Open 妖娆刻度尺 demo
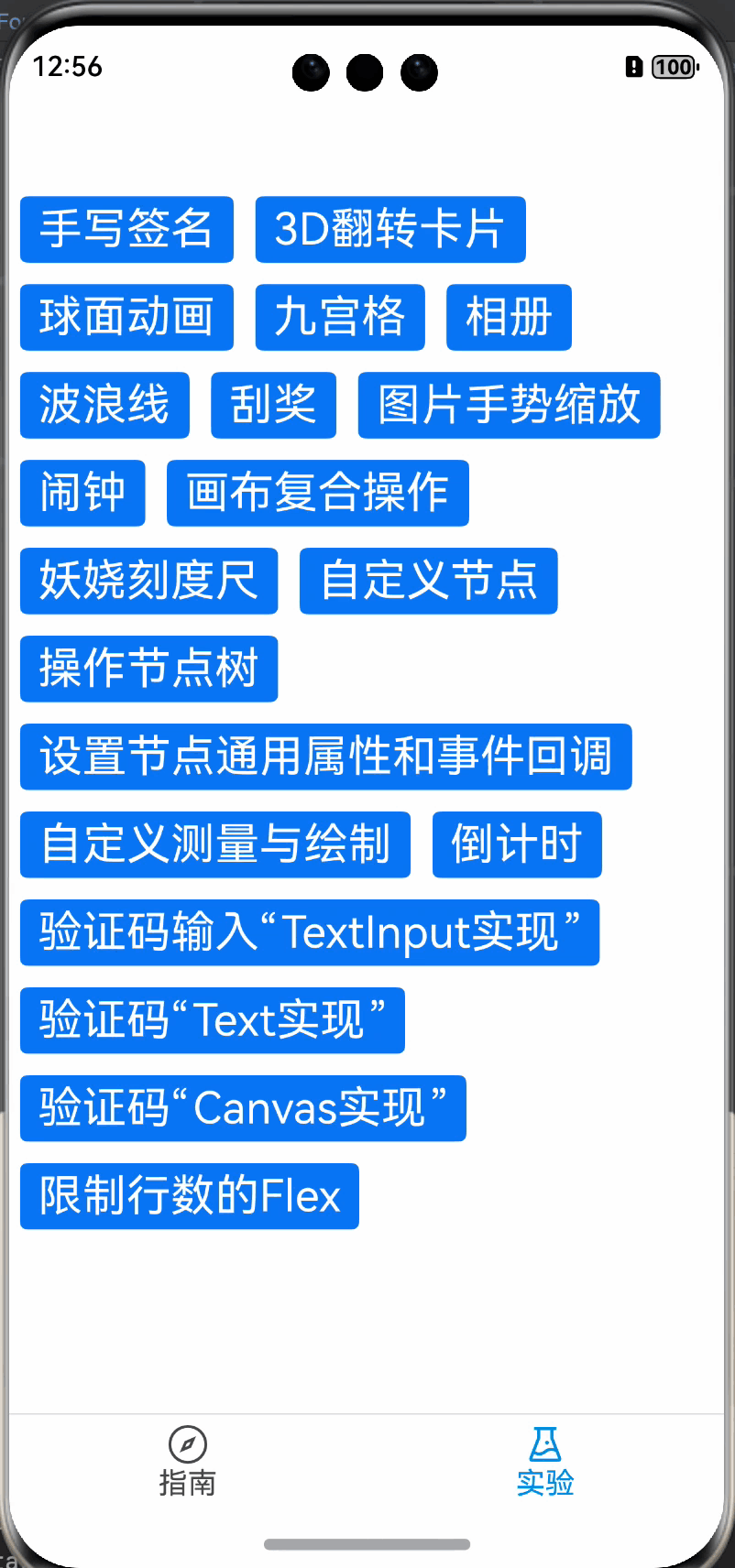Screen dimensions: 735x1568 pyautogui.click(x=148, y=581)
